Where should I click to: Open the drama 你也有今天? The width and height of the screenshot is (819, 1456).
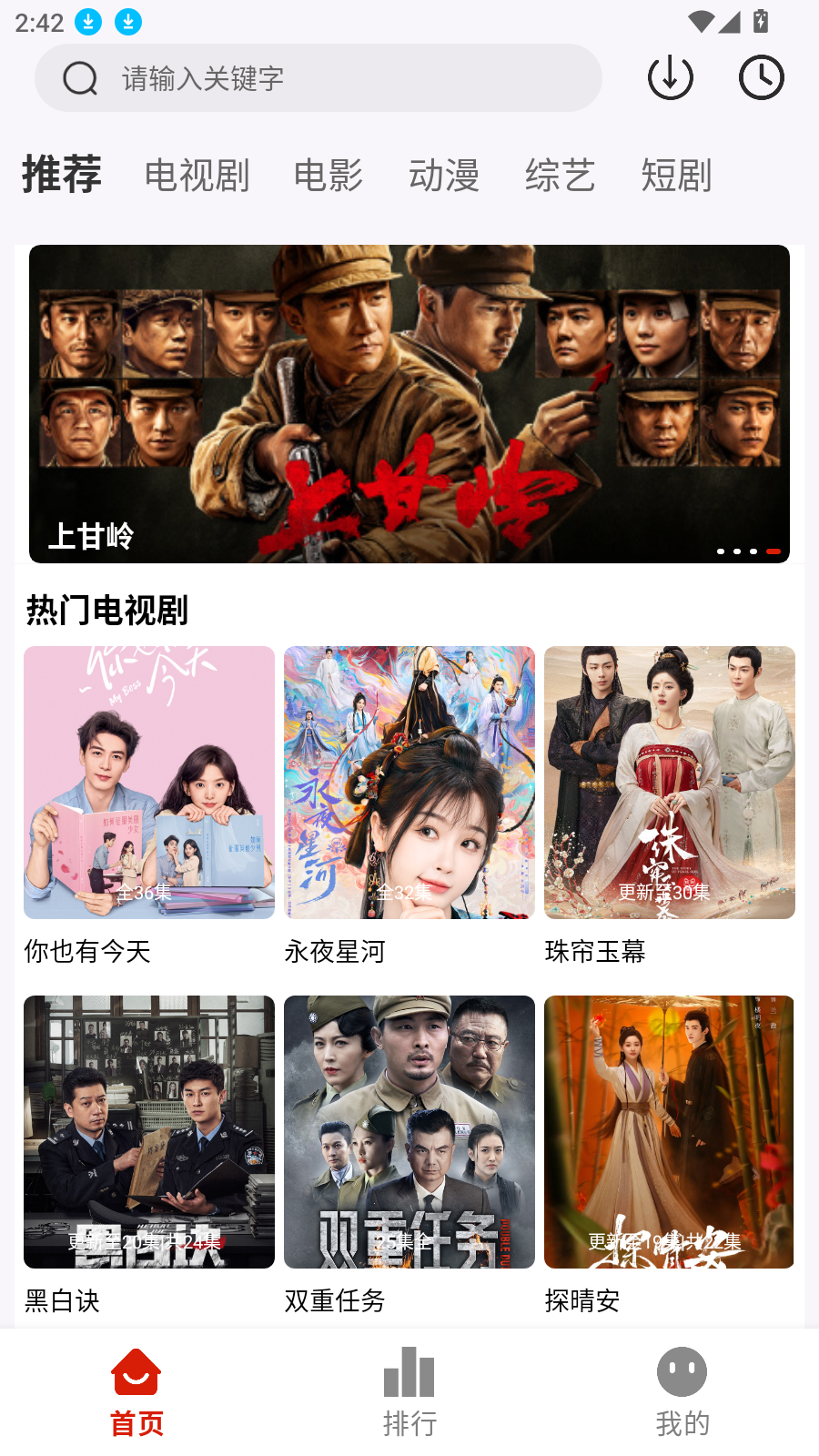(x=149, y=783)
